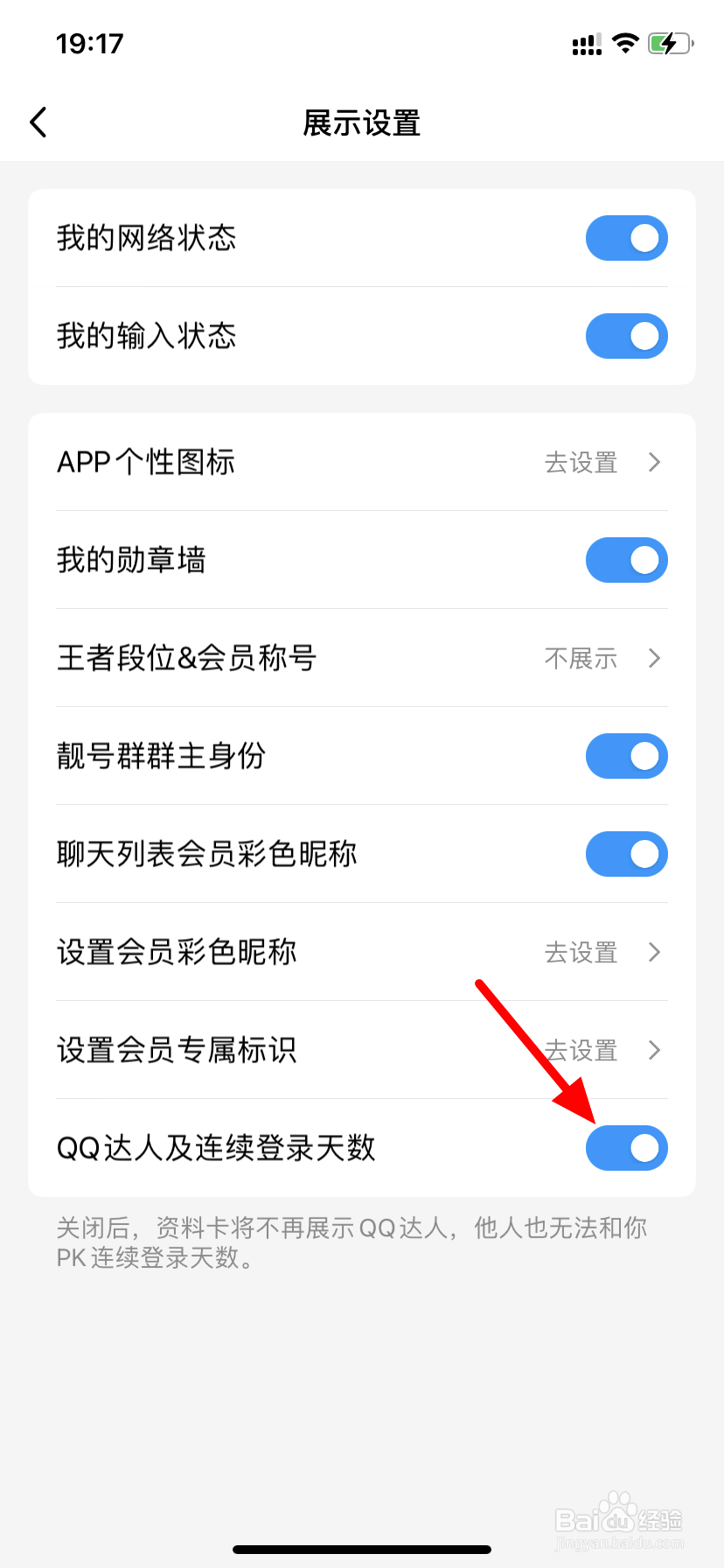Toggle 我的勋章墙 off

pos(626,560)
